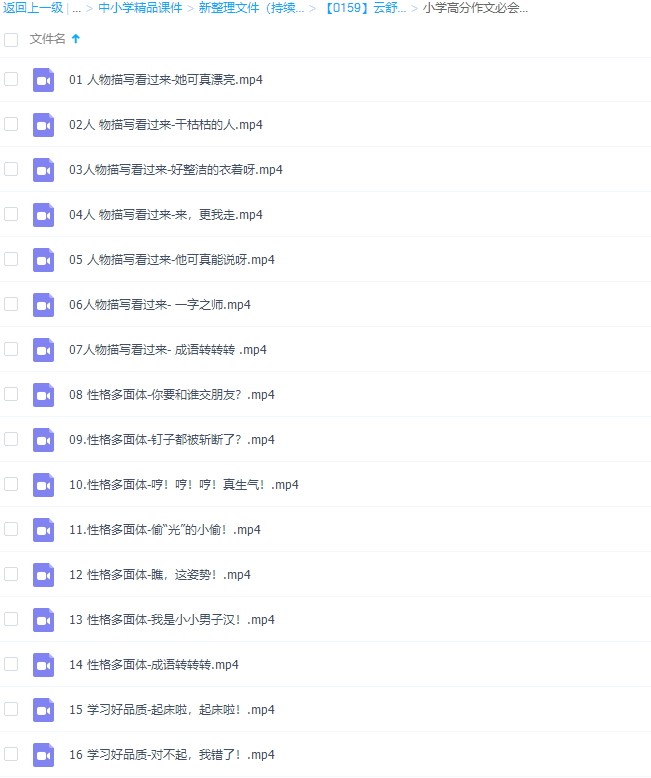Toggle the select-all checkbox beside 文件名
The image size is (651, 778).
coord(11,39)
